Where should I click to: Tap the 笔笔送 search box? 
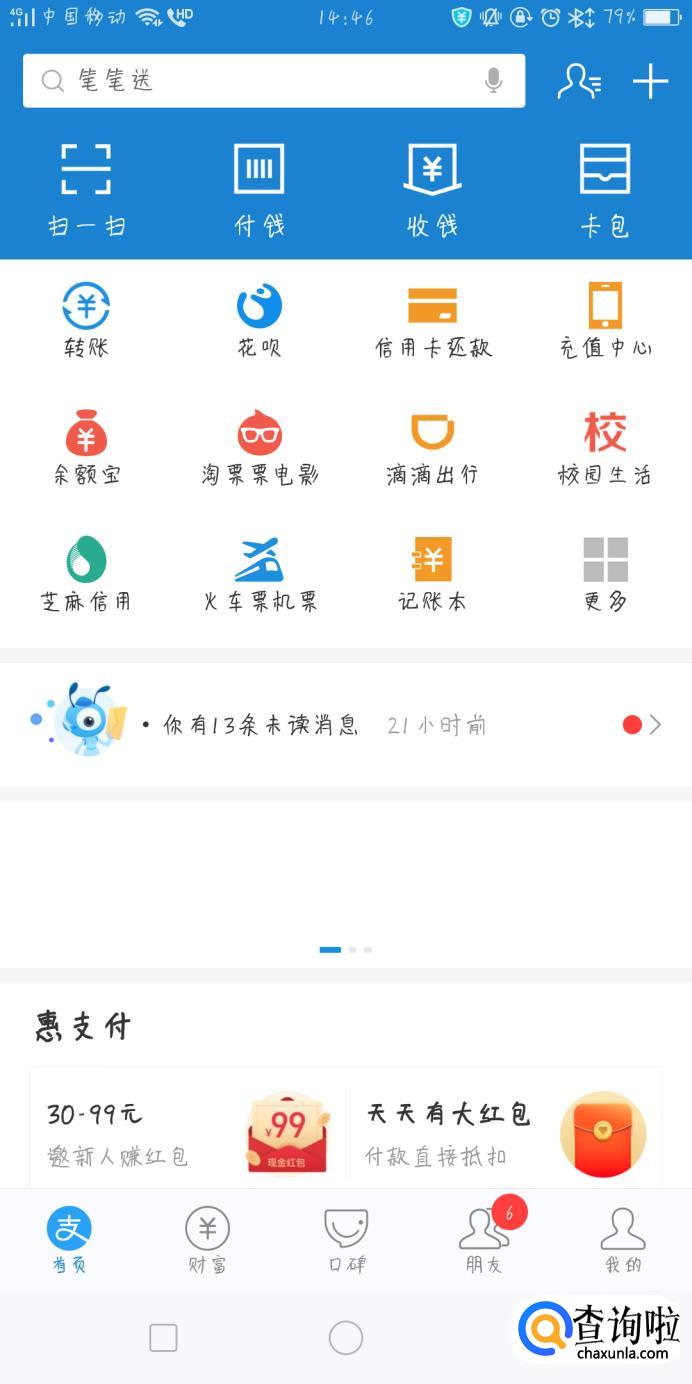click(260, 81)
